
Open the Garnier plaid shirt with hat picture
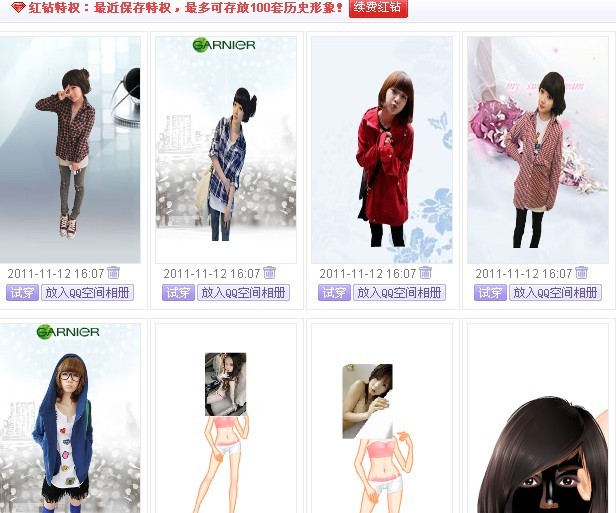[226, 150]
